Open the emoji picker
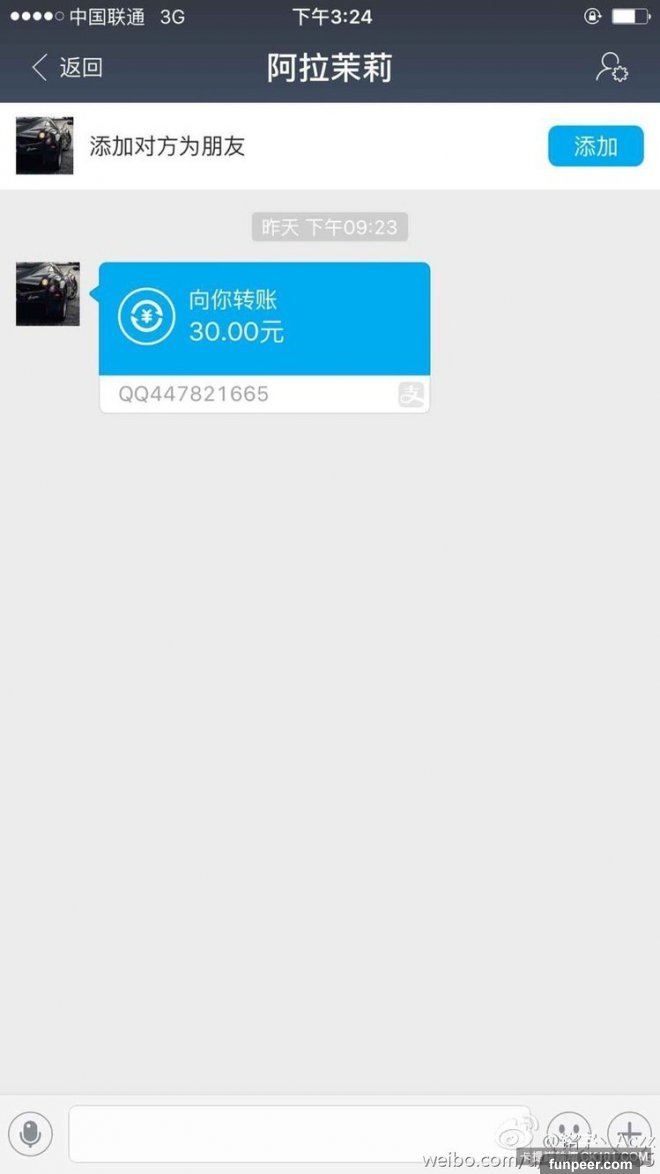The image size is (660, 1174). (x=569, y=1134)
